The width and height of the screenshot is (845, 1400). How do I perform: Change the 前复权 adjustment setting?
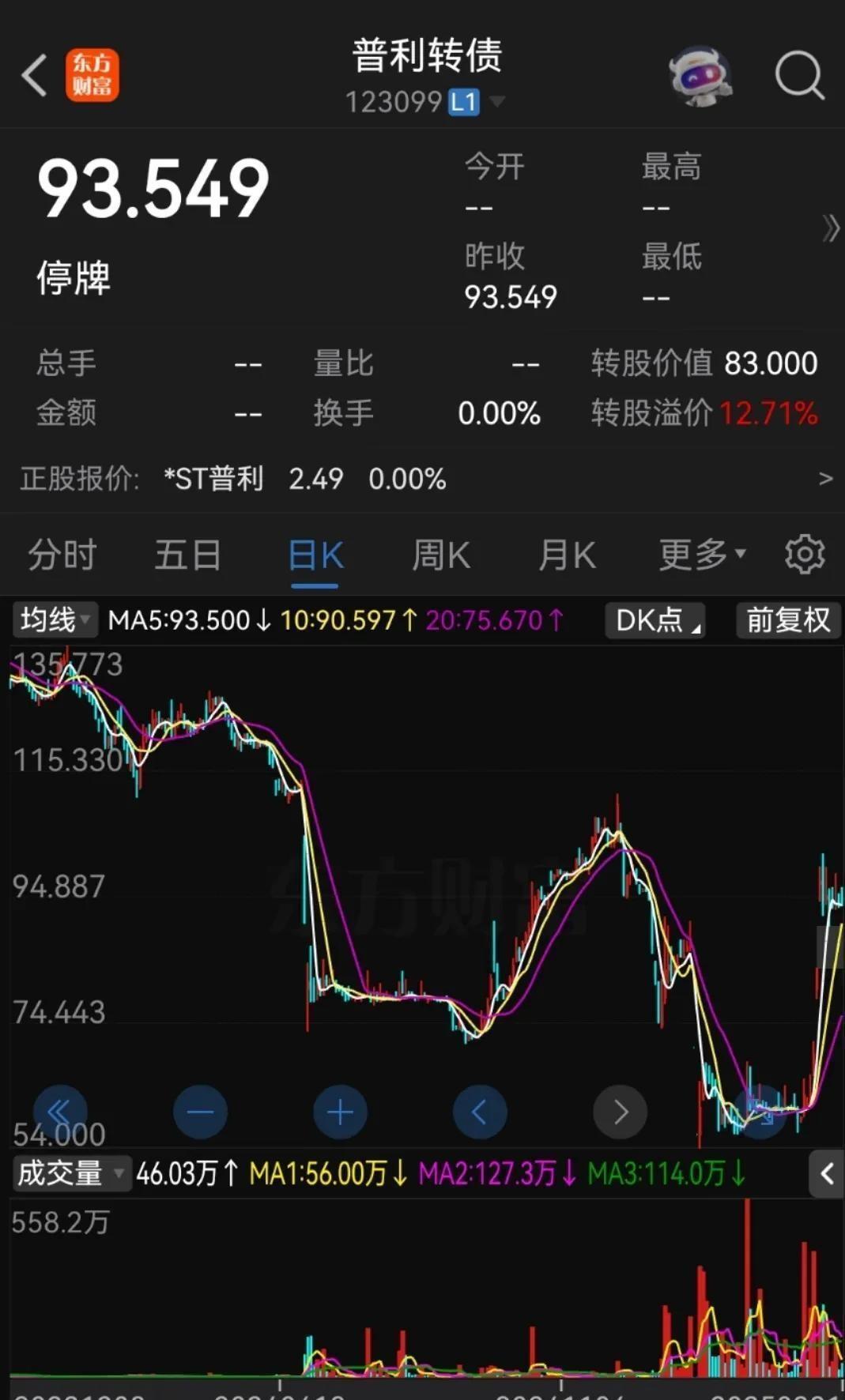(x=788, y=620)
